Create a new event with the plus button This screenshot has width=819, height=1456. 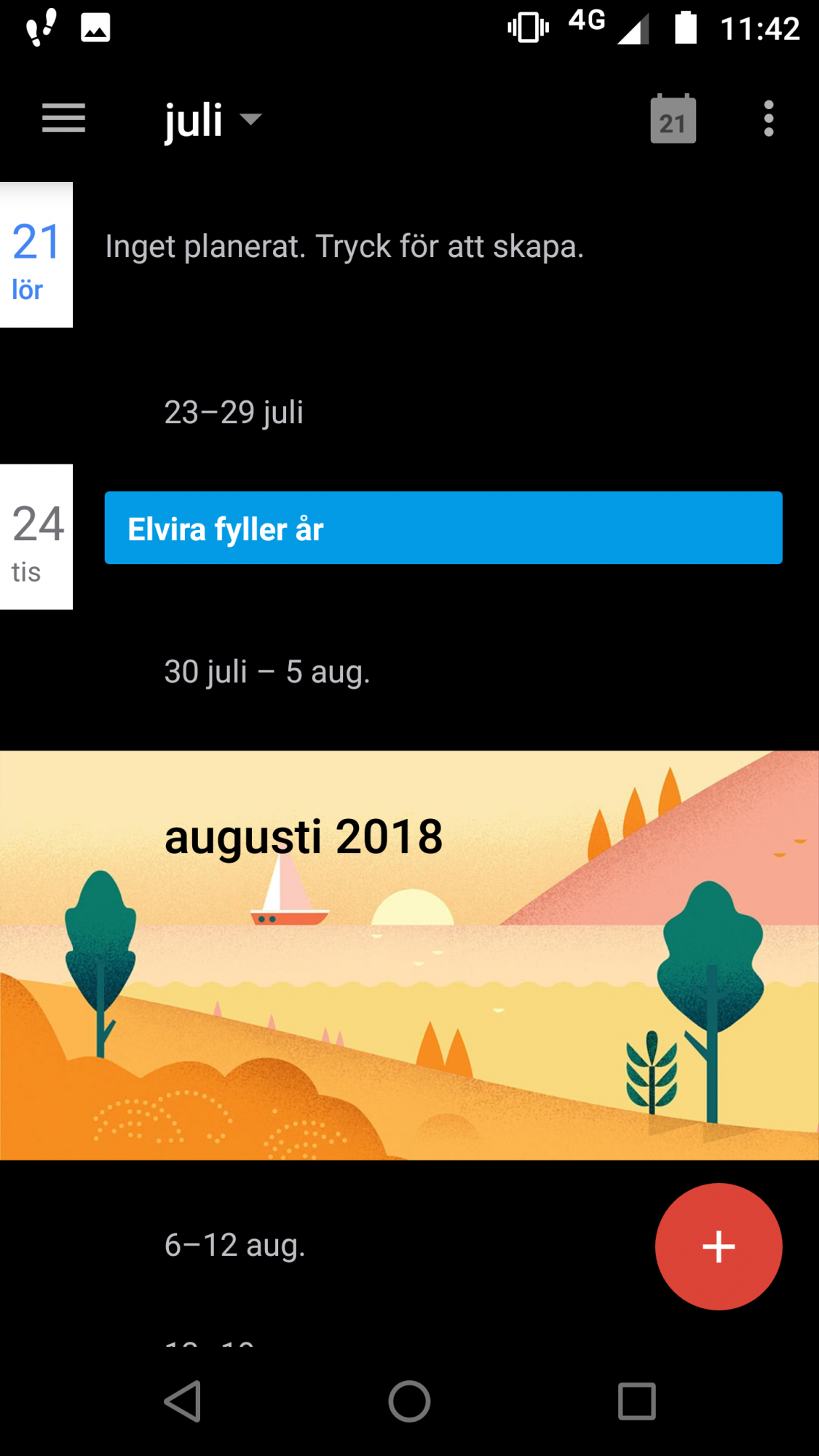coord(719,1246)
